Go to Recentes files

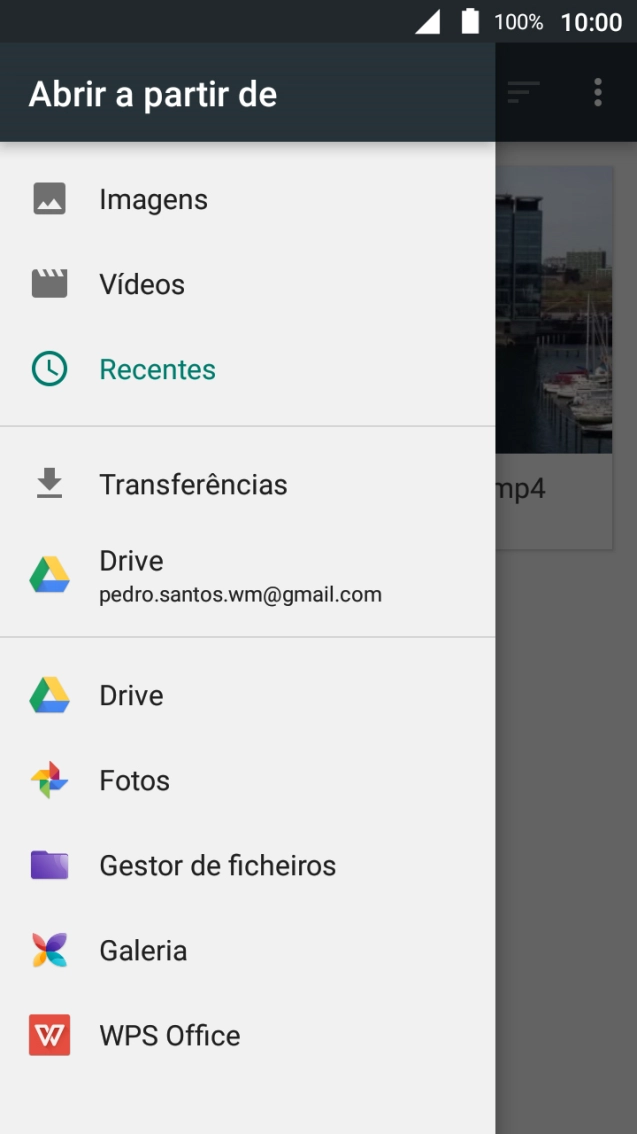[157, 370]
